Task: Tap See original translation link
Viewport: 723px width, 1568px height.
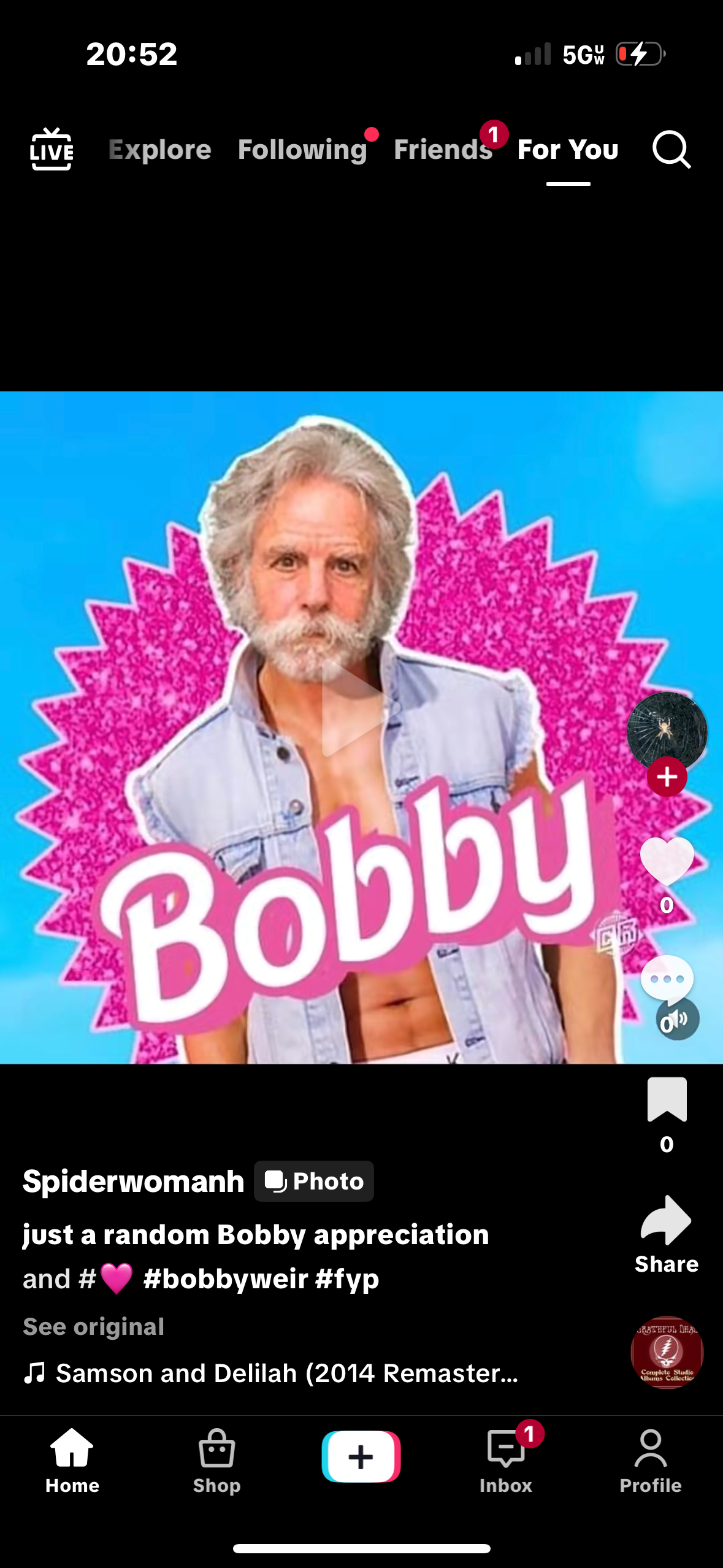Action: (94, 1326)
